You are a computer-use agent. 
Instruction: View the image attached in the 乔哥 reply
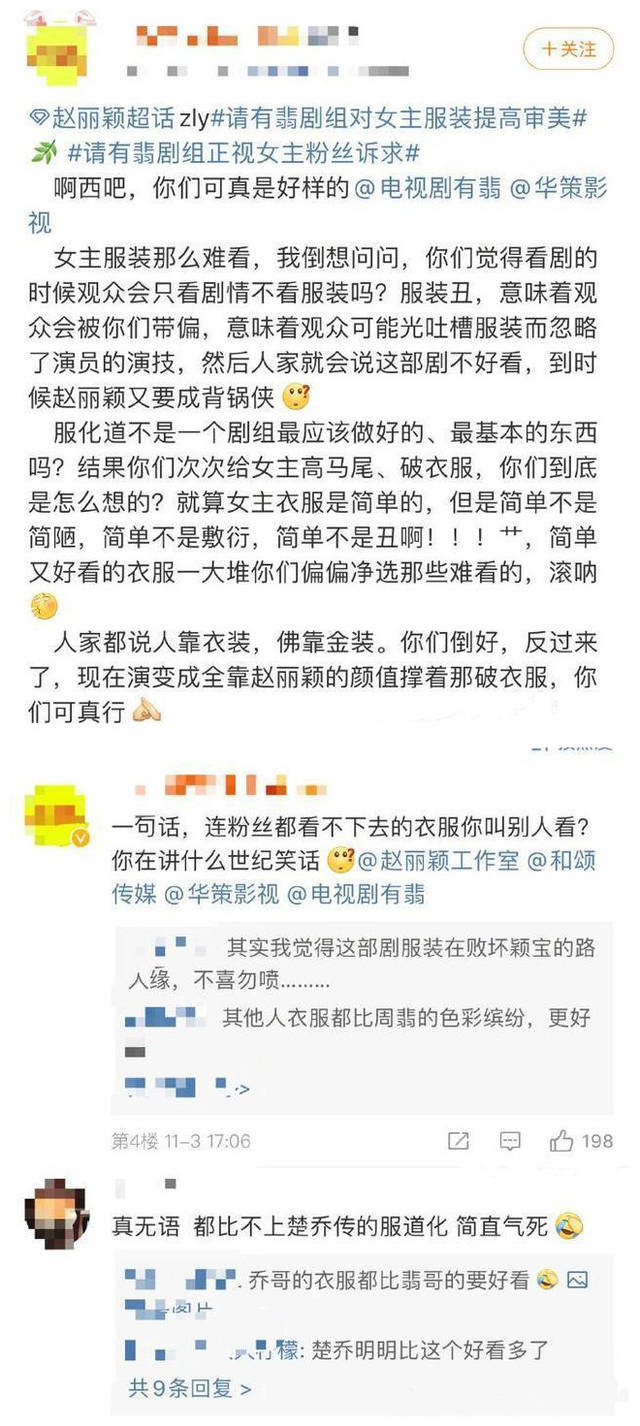(x=578, y=1278)
